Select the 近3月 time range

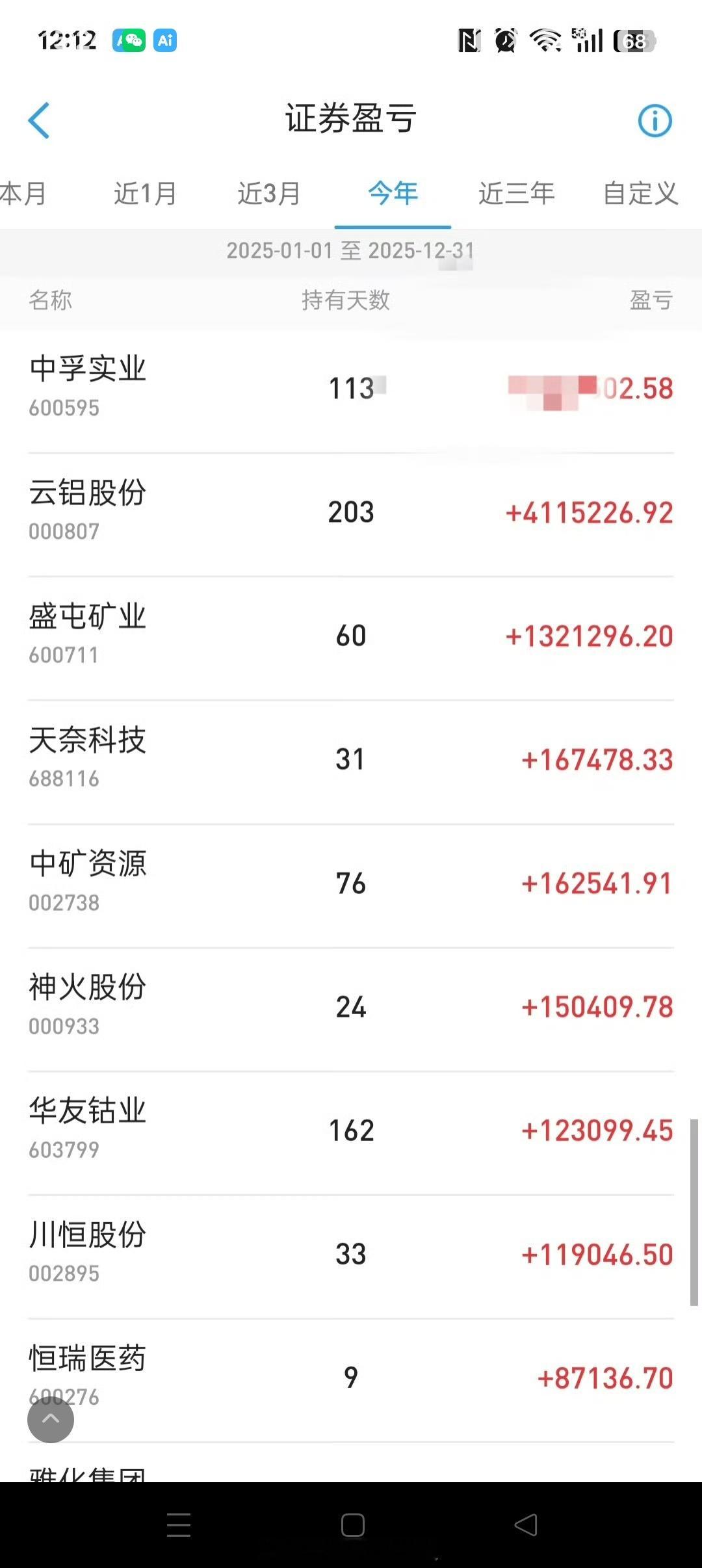pos(268,193)
